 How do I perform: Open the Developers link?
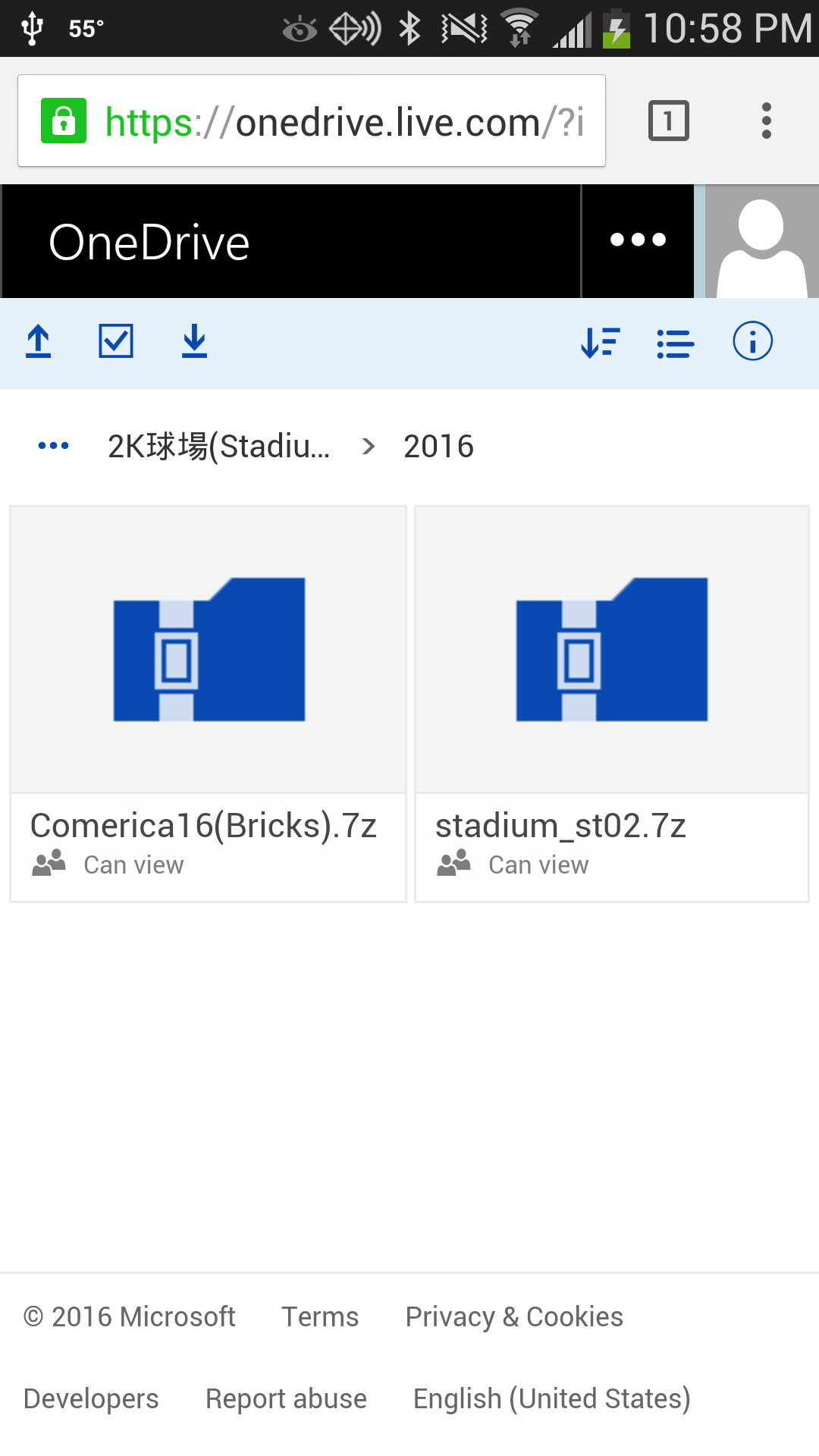point(91,1399)
